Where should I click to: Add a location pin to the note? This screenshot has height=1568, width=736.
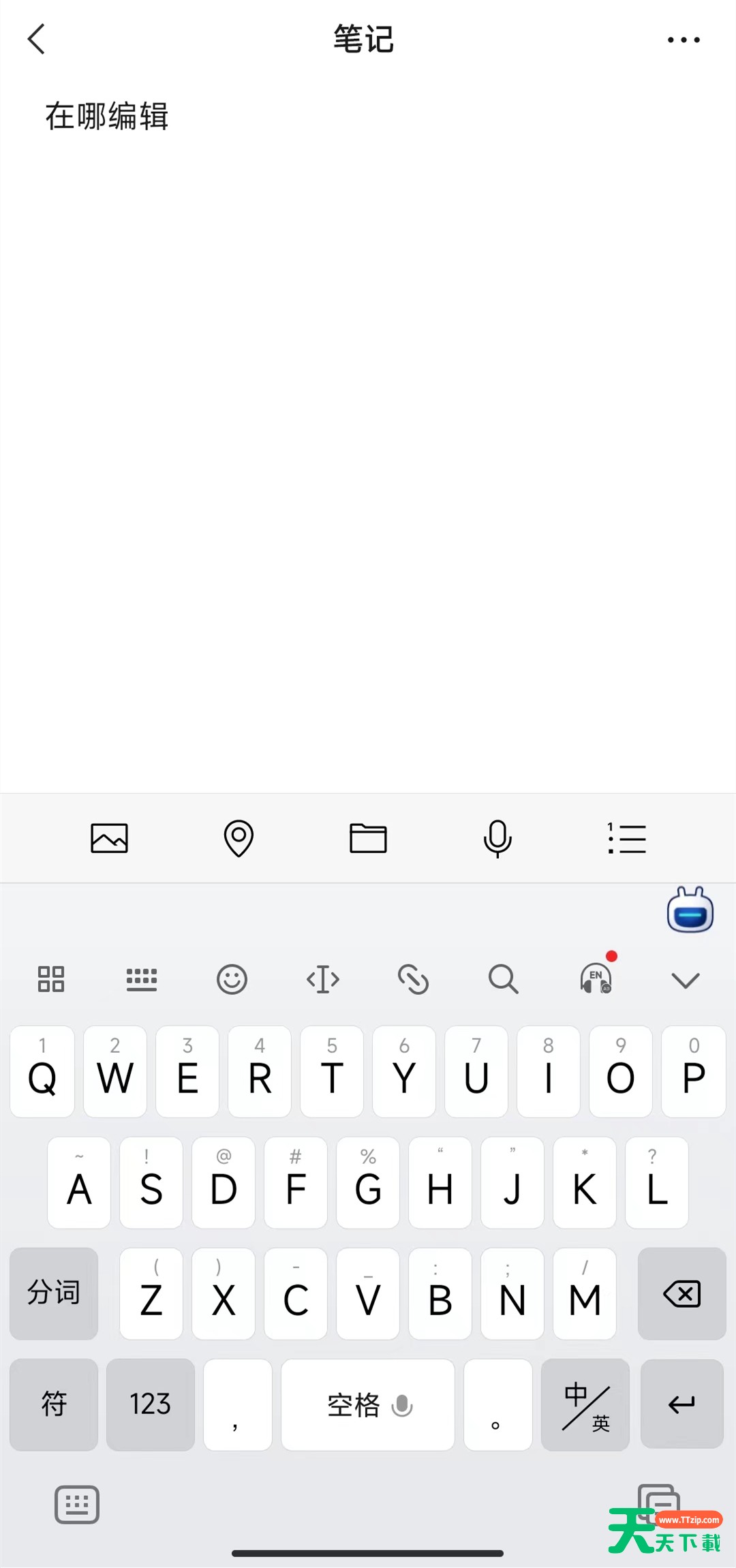239,838
